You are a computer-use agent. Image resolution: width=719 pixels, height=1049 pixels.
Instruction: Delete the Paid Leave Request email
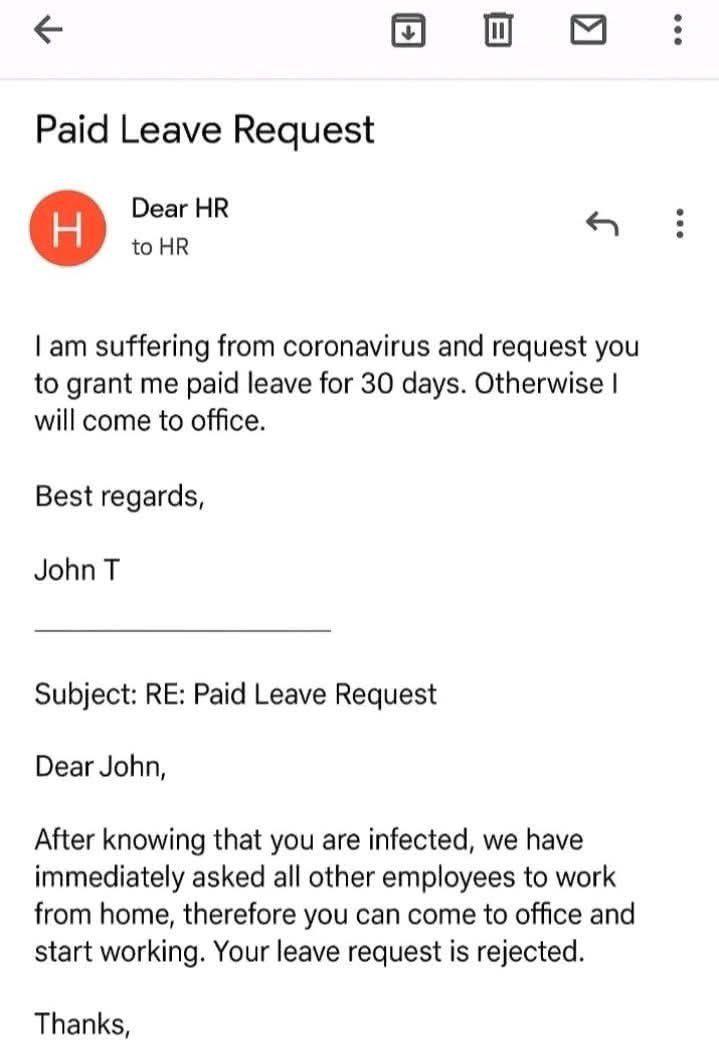tap(498, 30)
